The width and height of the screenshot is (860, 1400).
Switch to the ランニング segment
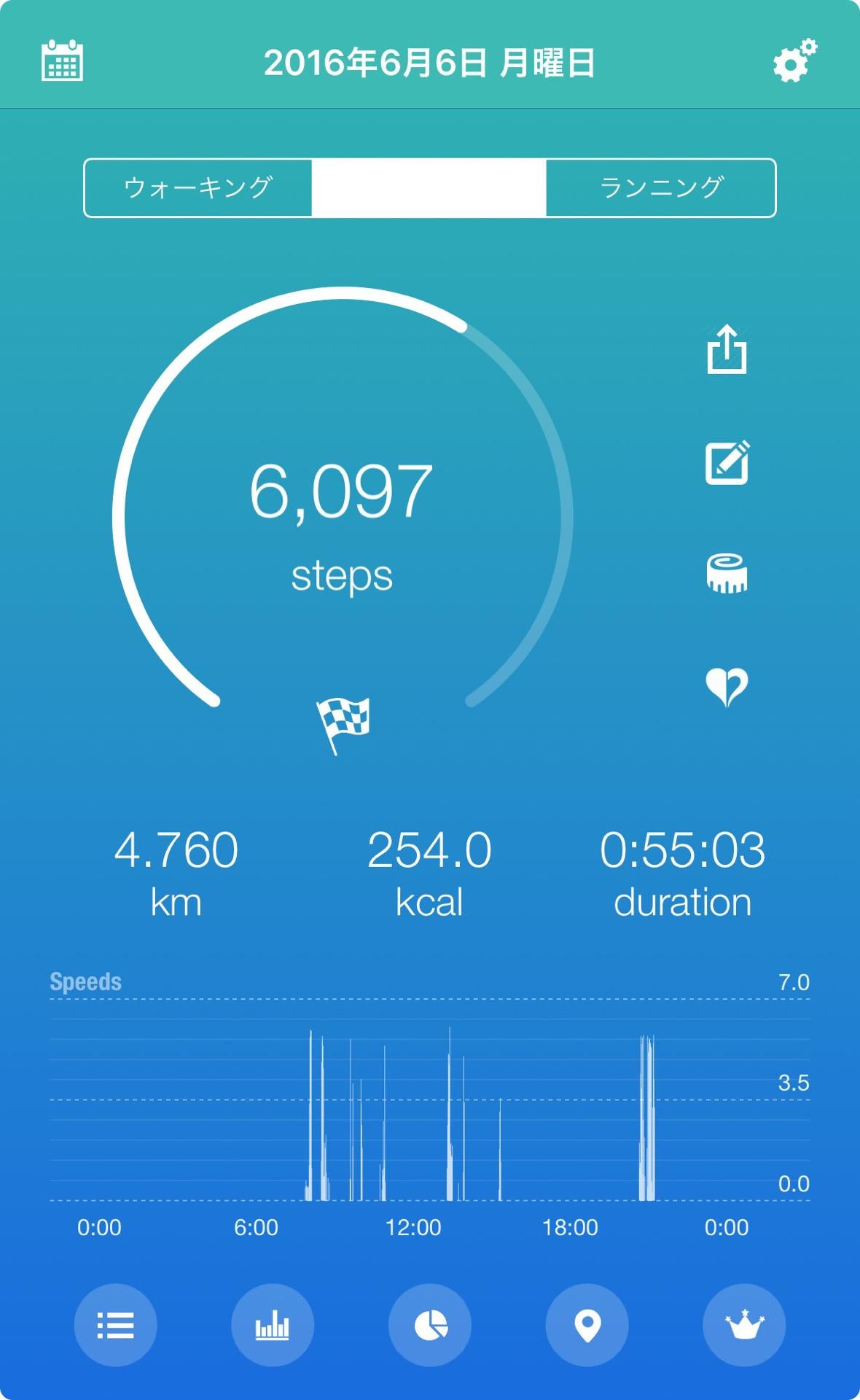click(661, 187)
